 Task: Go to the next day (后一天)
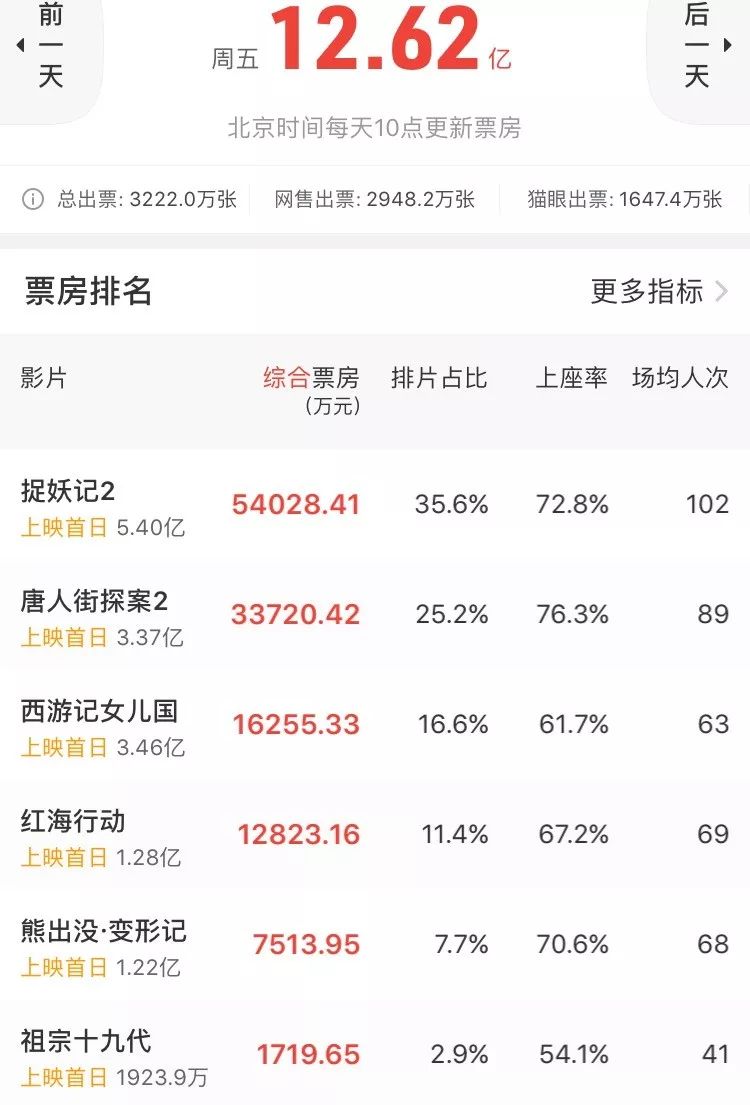[x=698, y=46]
